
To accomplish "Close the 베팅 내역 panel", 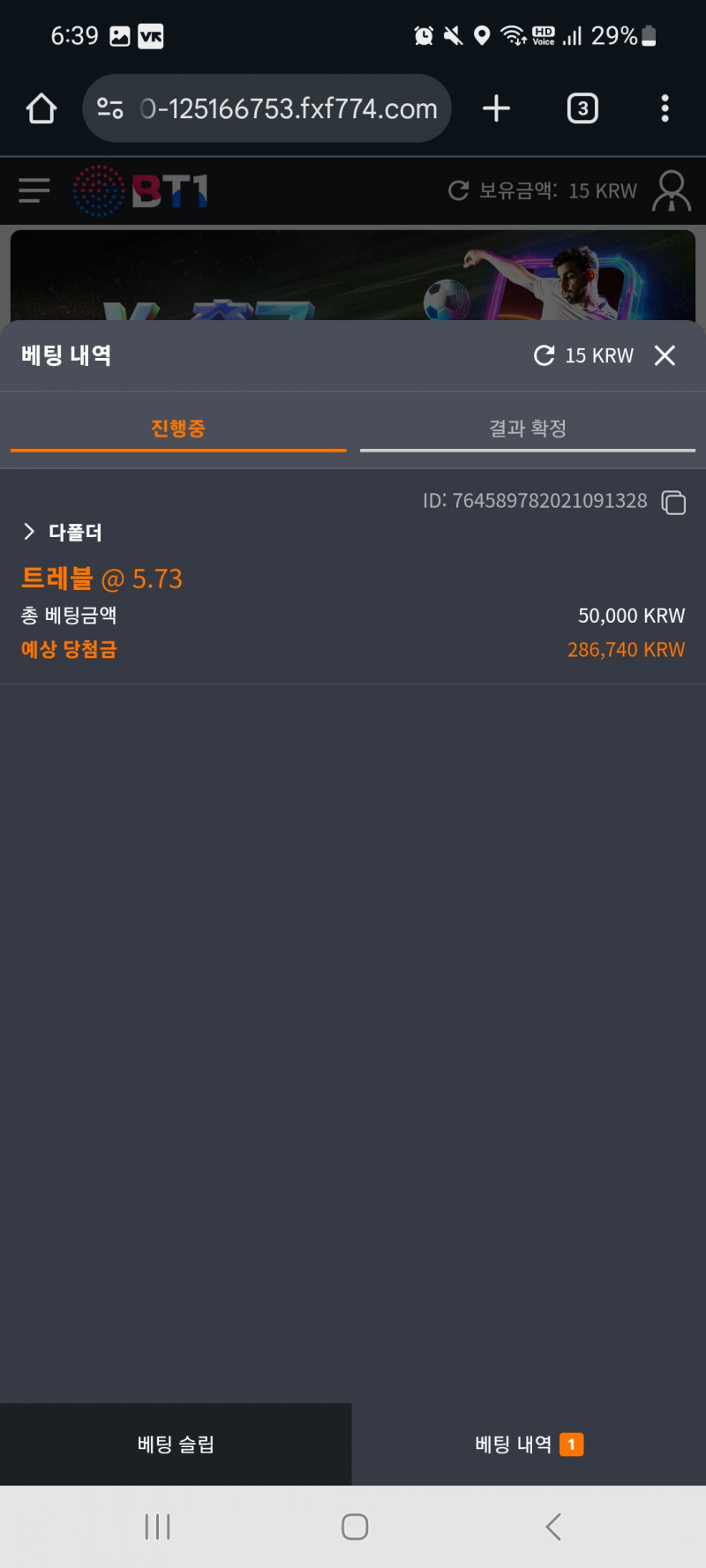I will pyautogui.click(x=665, y=355).
